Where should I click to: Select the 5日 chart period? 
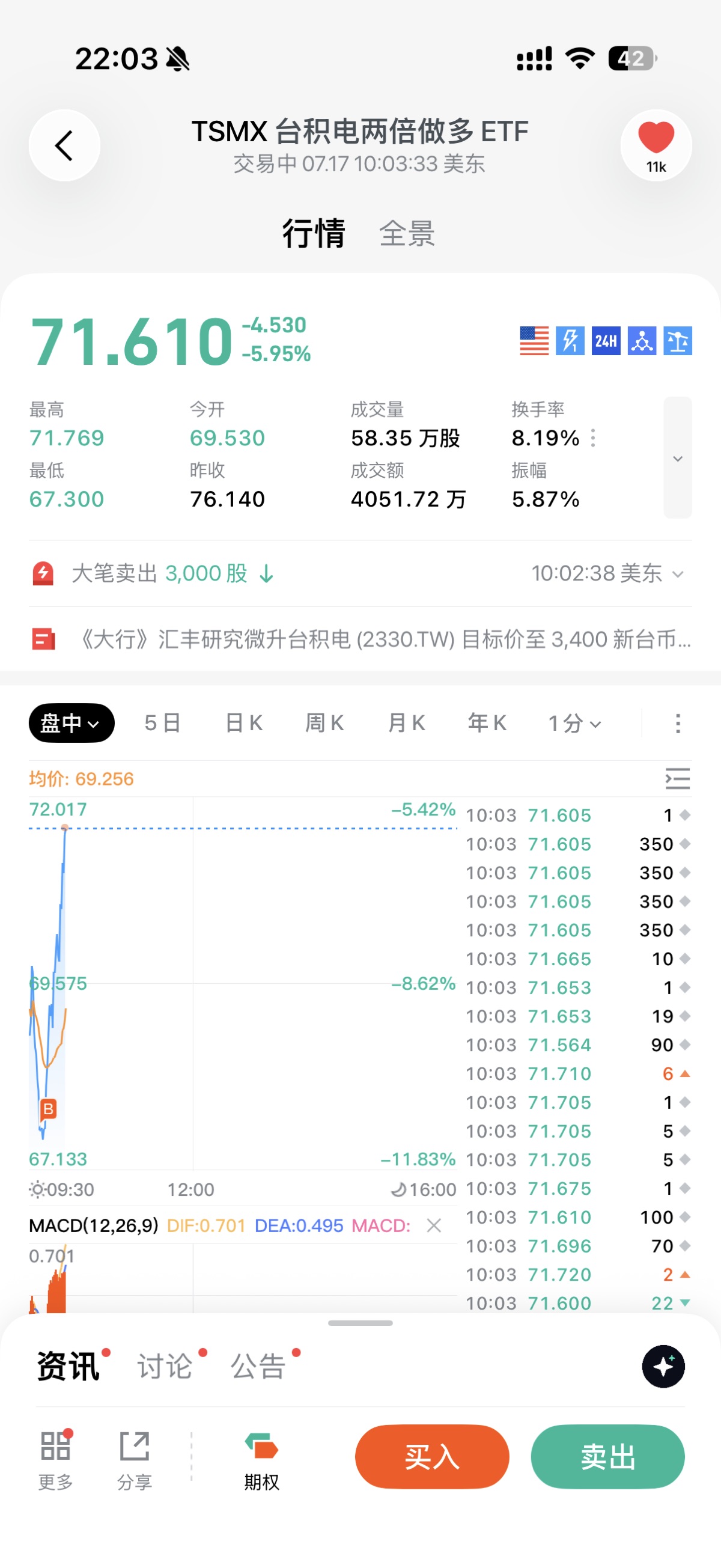163,723
